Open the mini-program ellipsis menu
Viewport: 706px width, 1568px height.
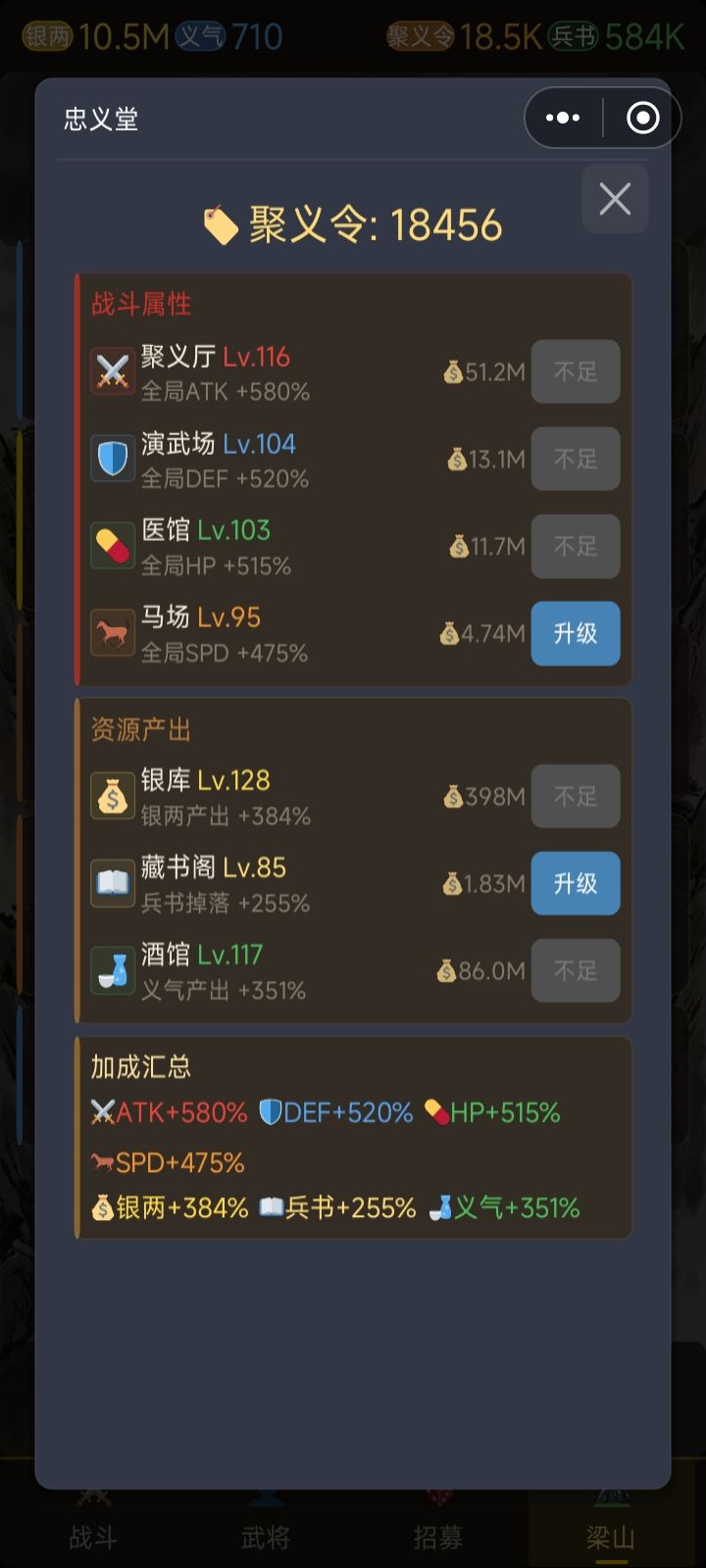(562, 117)
